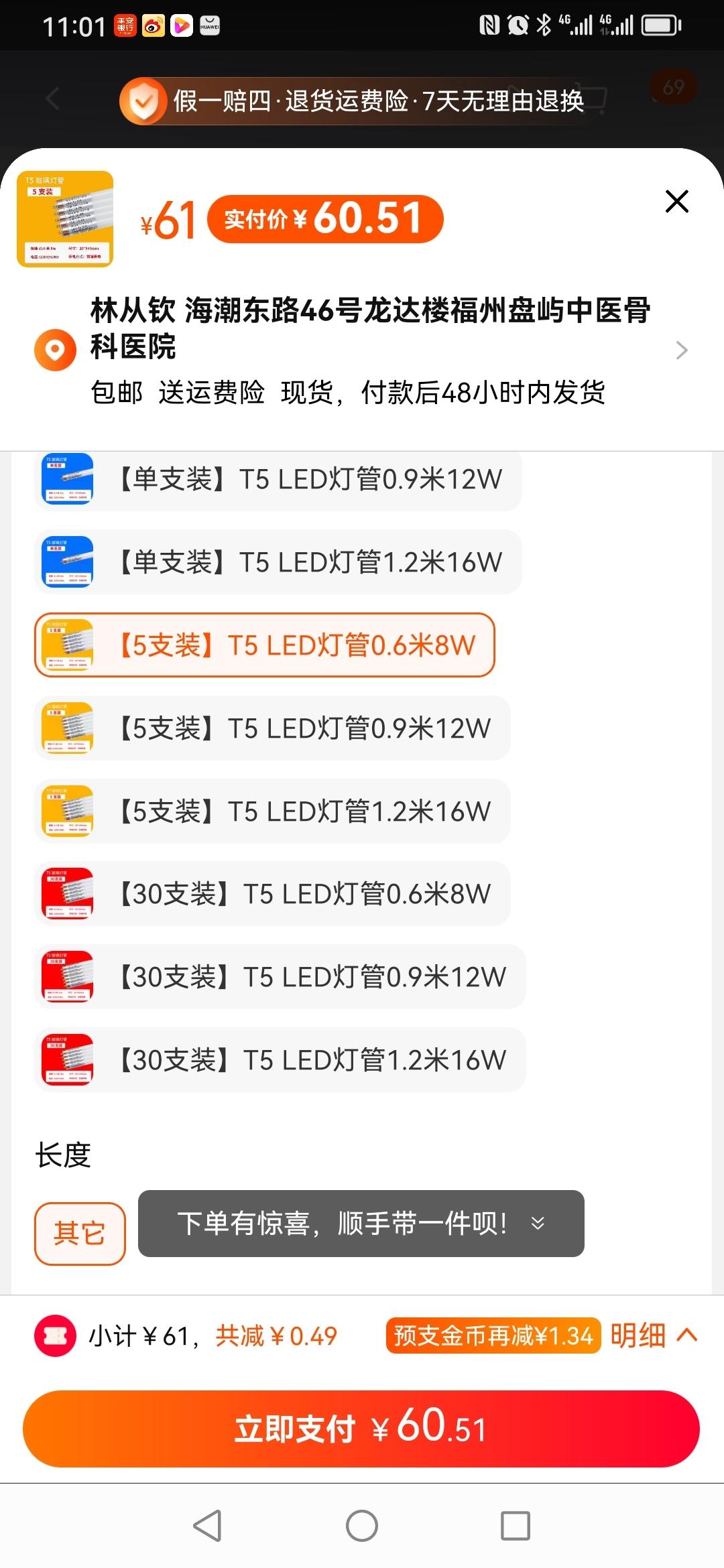Go to the phone's home screen
The height and width of the screenshot is (1568, 724).
(x=362, y=1526)
